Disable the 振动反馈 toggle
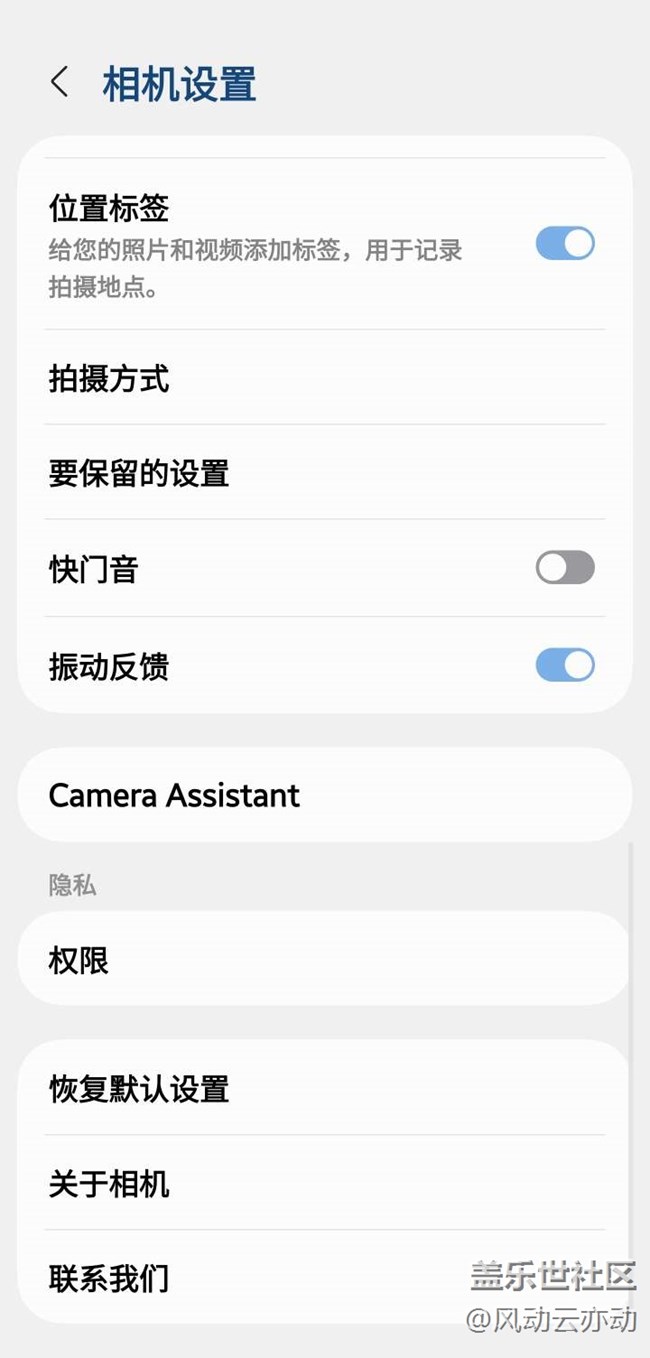Viewport: 650px width, 1358px height. (565, 665)
